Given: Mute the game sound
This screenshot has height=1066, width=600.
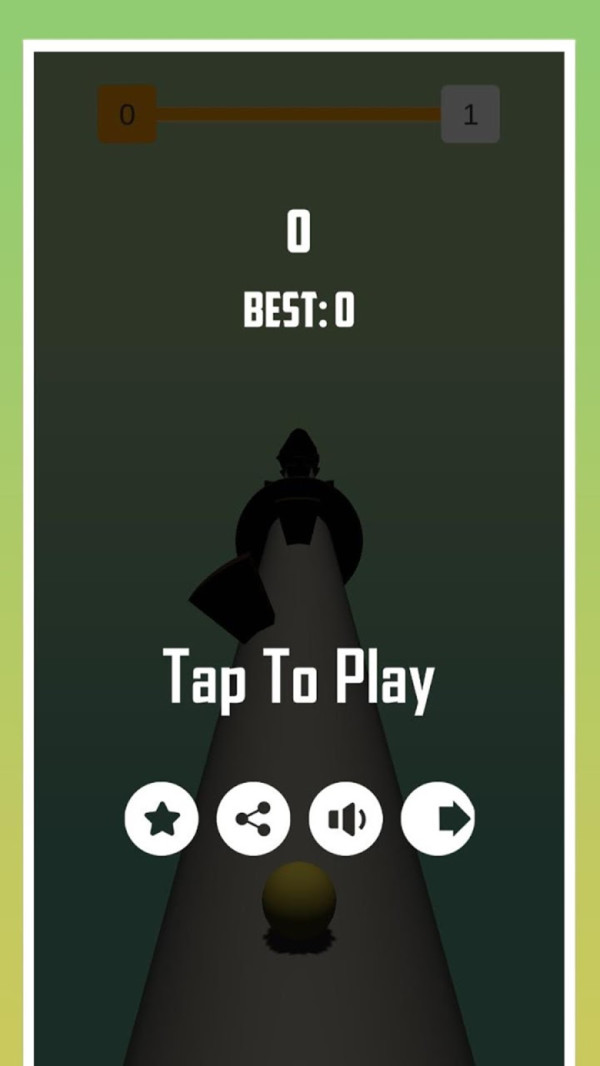Looking at the screenshot, I should (346, 819).
